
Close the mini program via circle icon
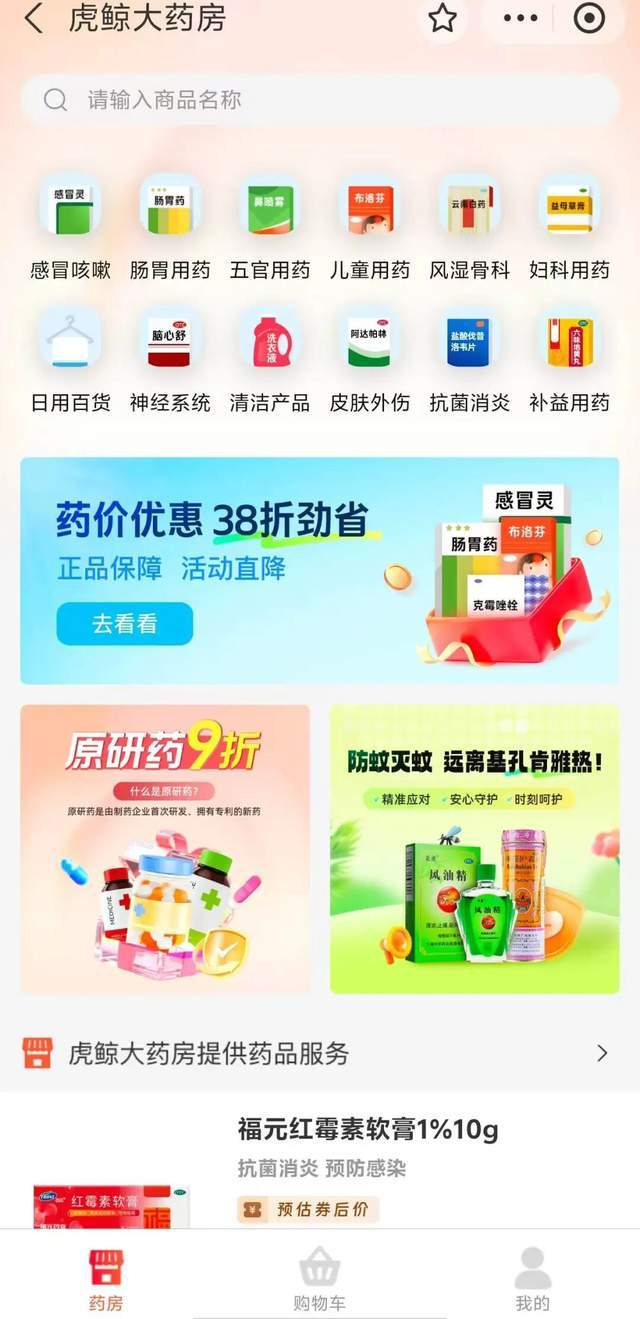click(x=589, y=19)
